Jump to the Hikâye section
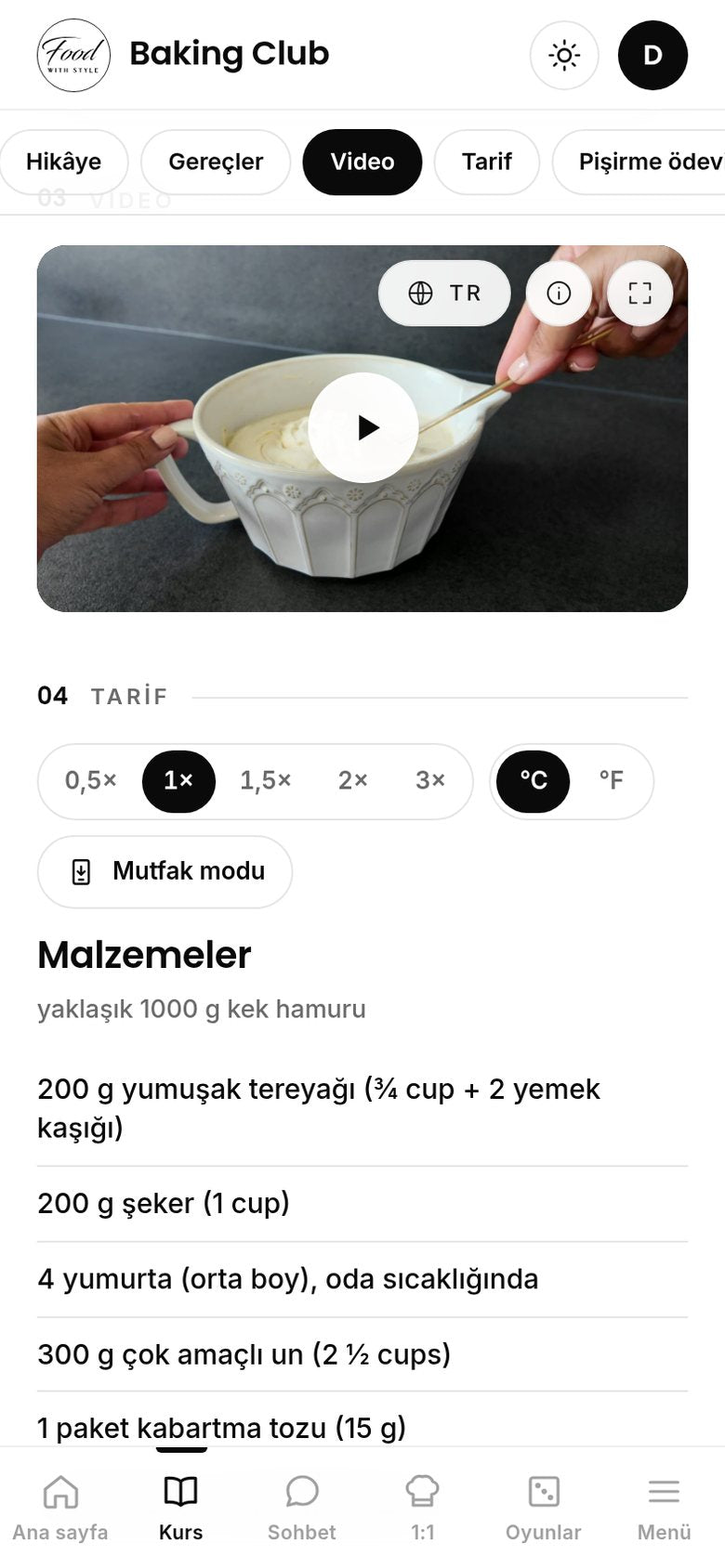 pos(63,162)
